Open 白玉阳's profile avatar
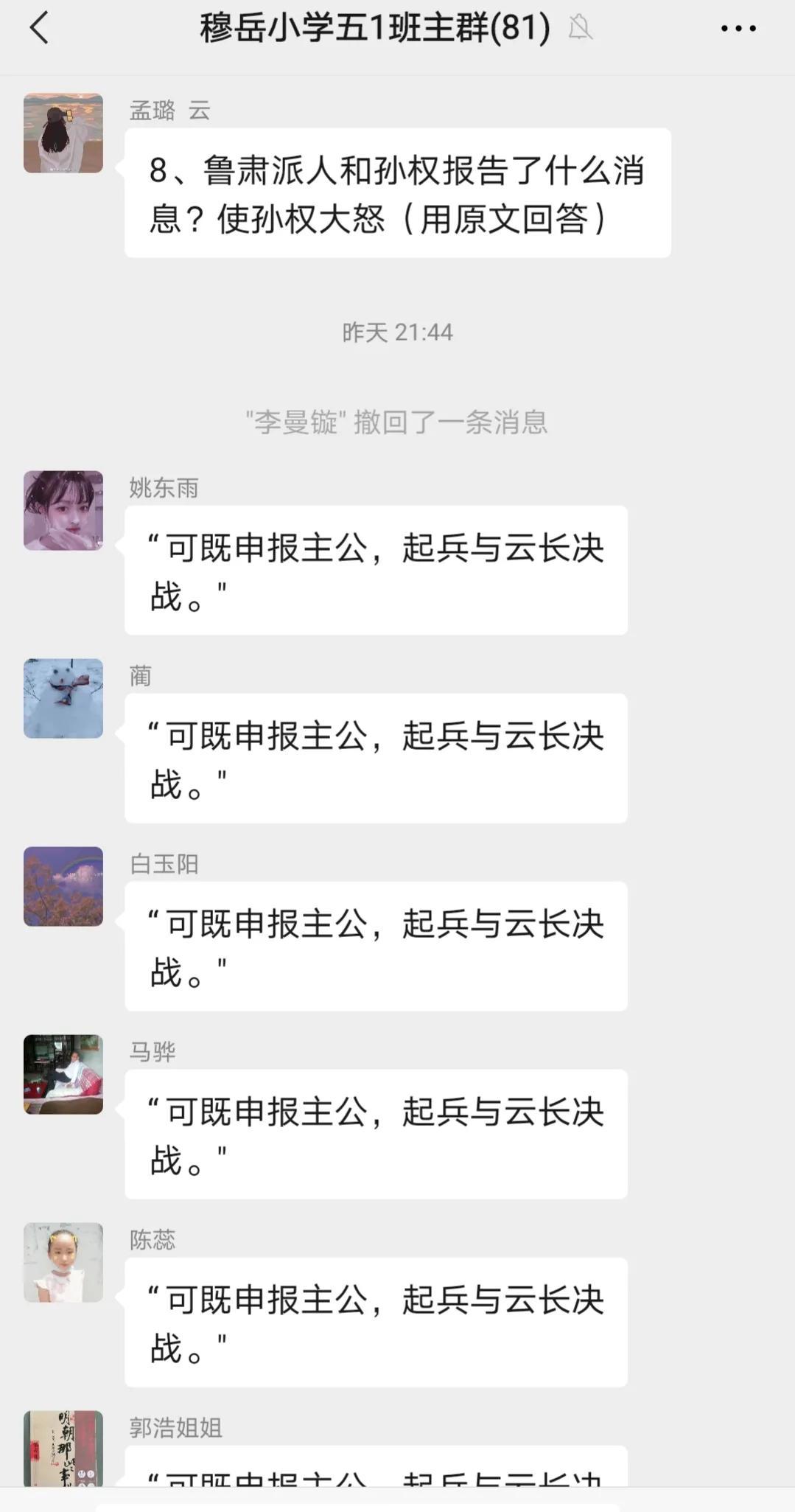 (63, 886)
